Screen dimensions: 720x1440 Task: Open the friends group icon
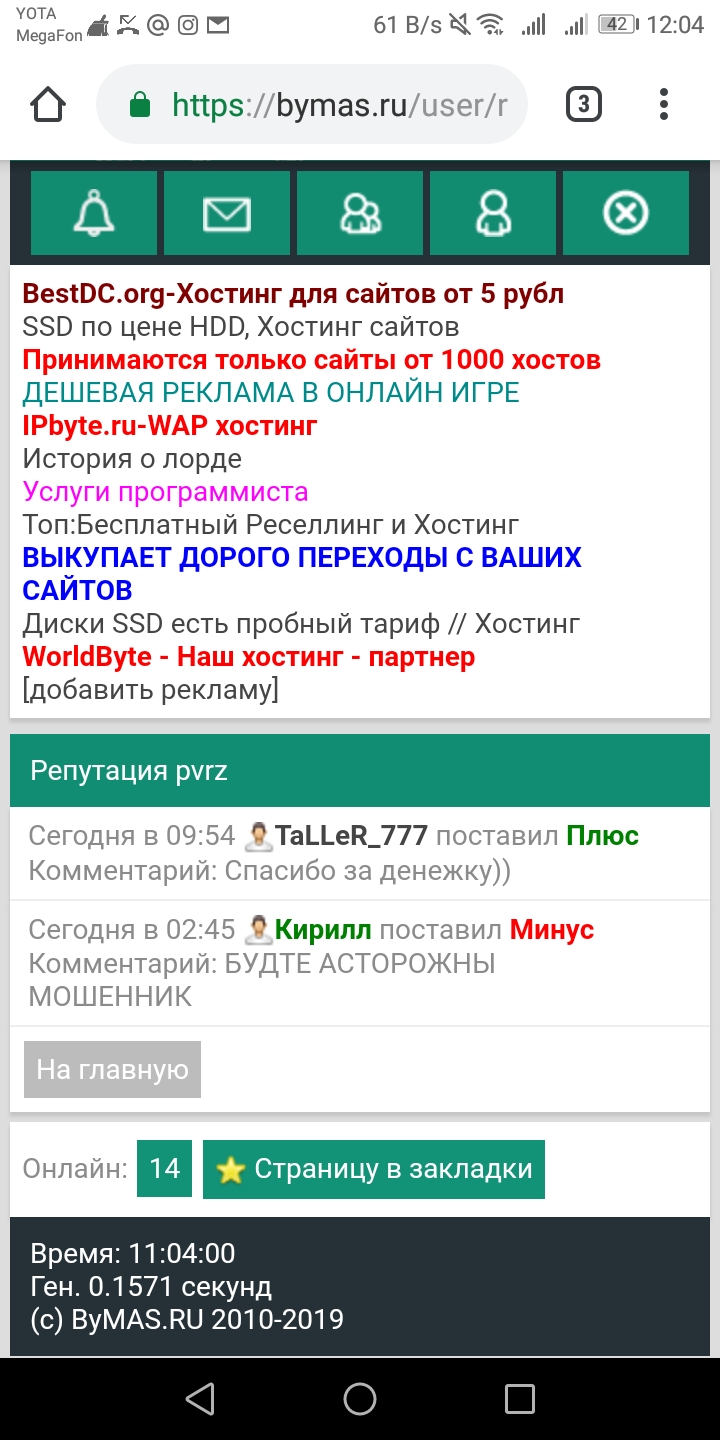point(360,213)
